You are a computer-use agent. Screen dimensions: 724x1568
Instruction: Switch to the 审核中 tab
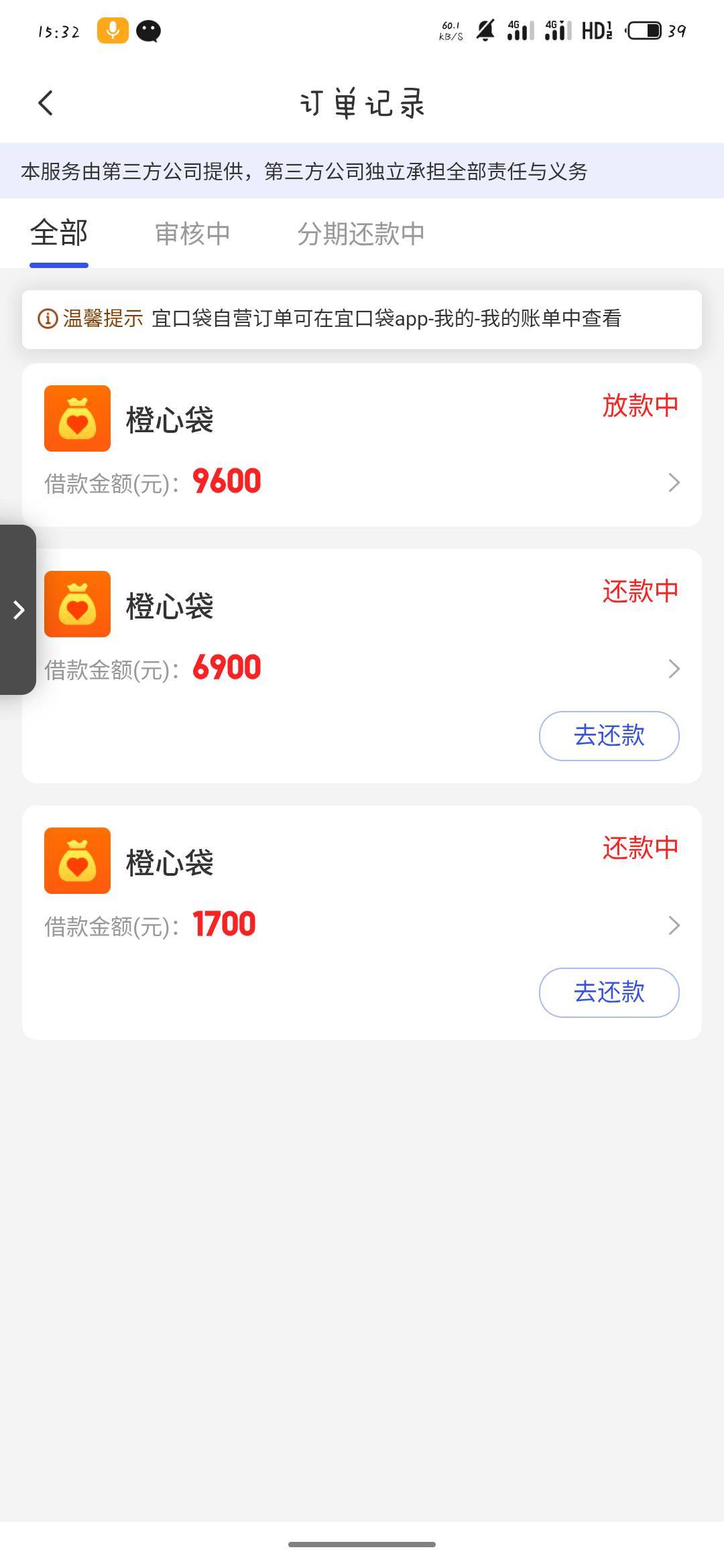click(192, 234)
